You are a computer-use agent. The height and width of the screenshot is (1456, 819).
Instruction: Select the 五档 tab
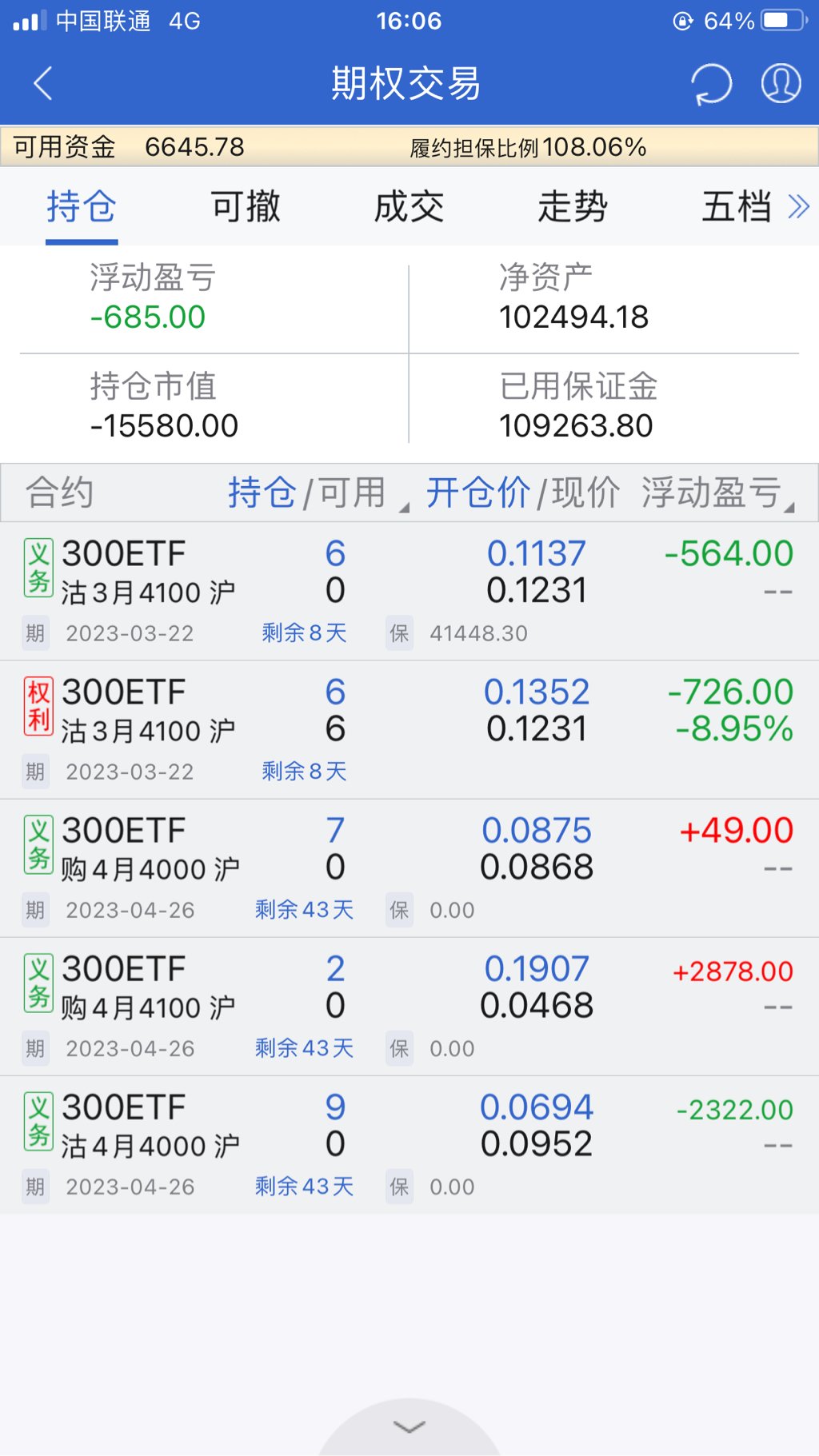coord(736,207)
